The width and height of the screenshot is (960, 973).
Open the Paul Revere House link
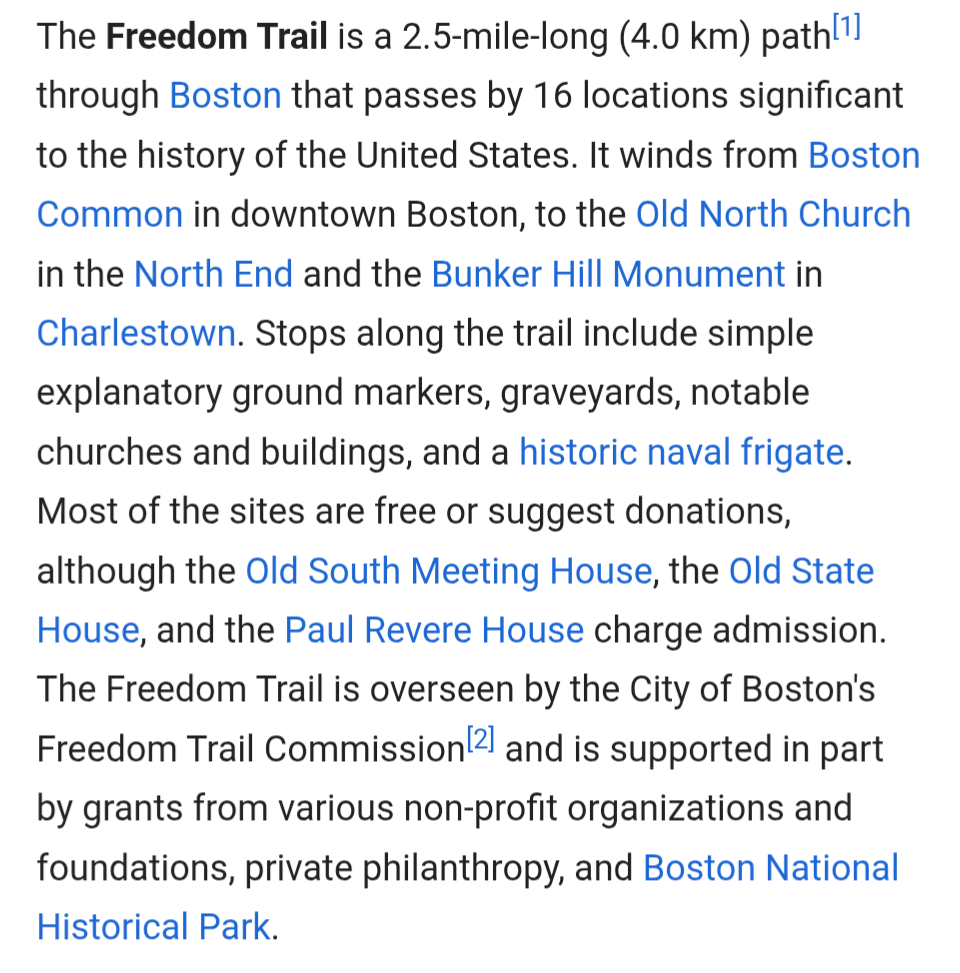(434, 630)
